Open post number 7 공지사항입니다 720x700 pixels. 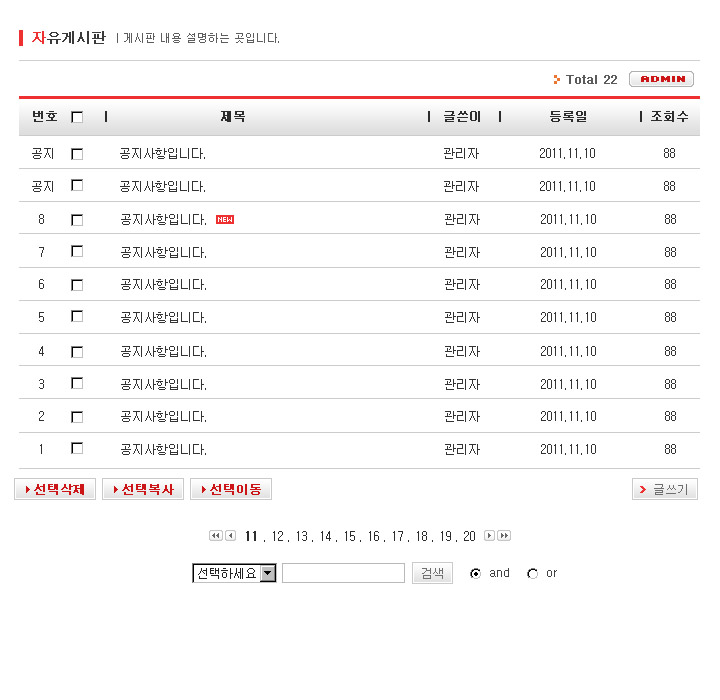click(163, 252)
